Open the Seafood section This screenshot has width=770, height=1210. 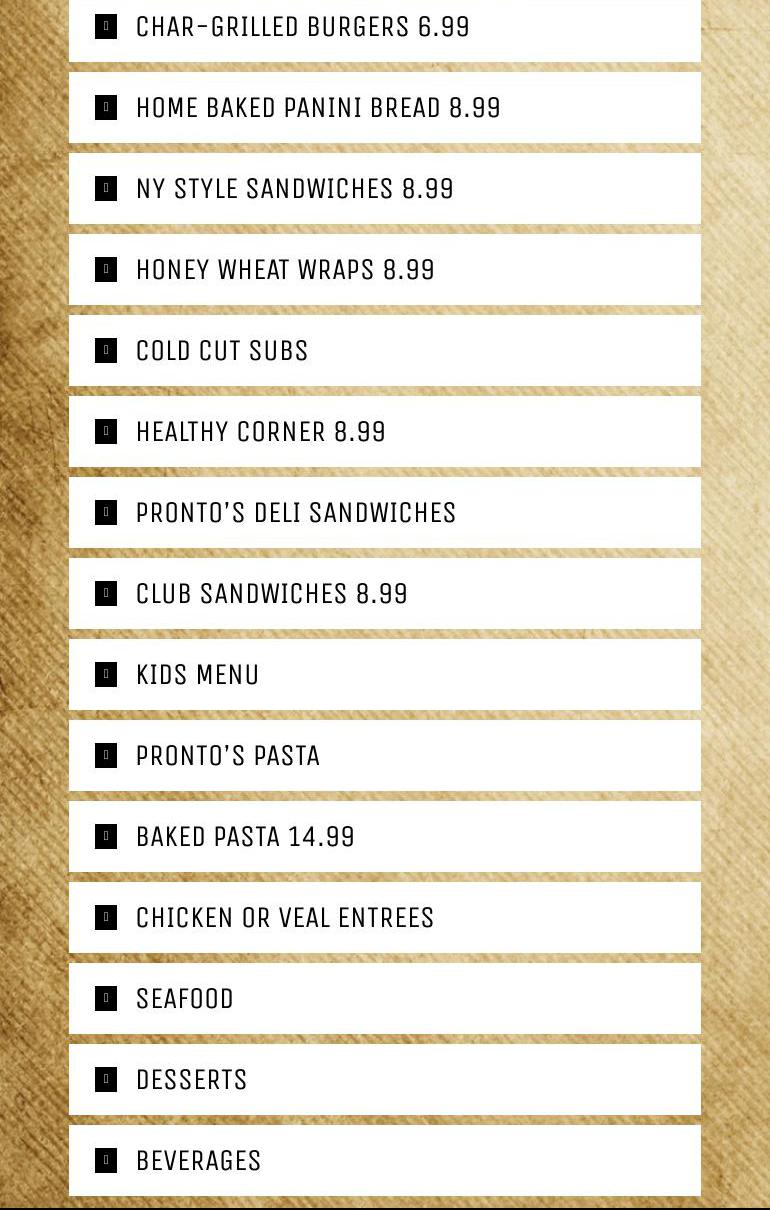coord(185,999)
